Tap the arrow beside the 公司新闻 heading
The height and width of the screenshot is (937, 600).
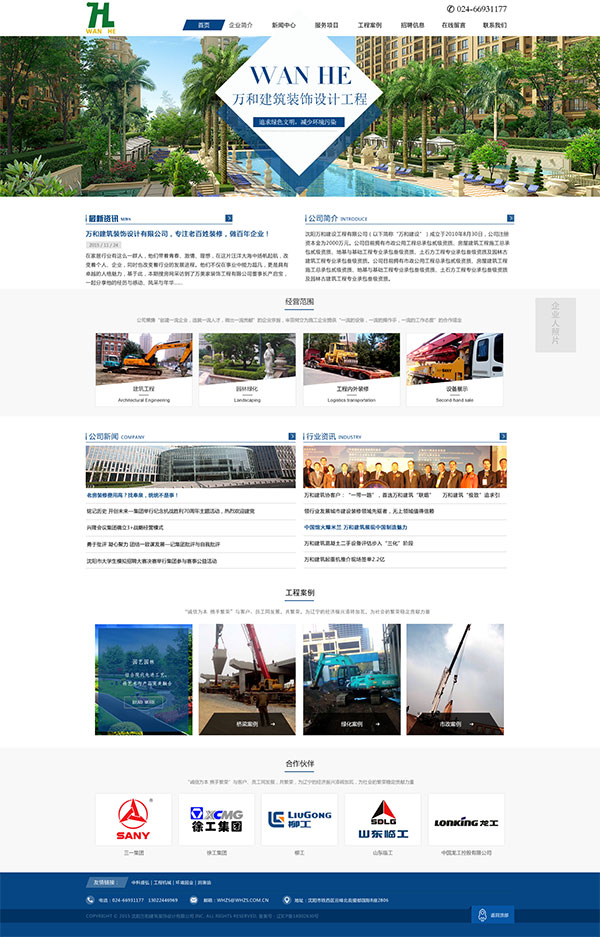(x=292, y=437)
